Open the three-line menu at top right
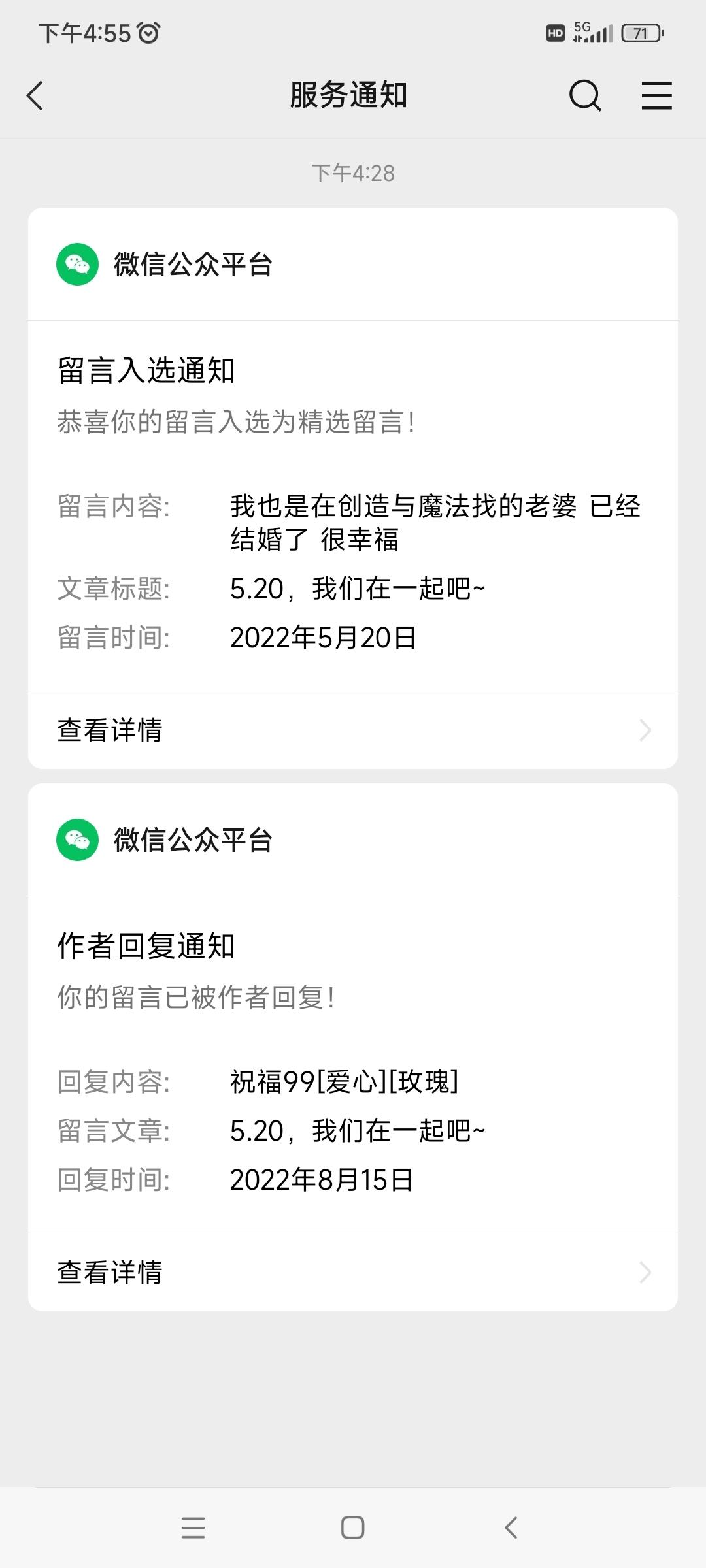This screenshot has width=706, height=1568. [x=656, y=96]
